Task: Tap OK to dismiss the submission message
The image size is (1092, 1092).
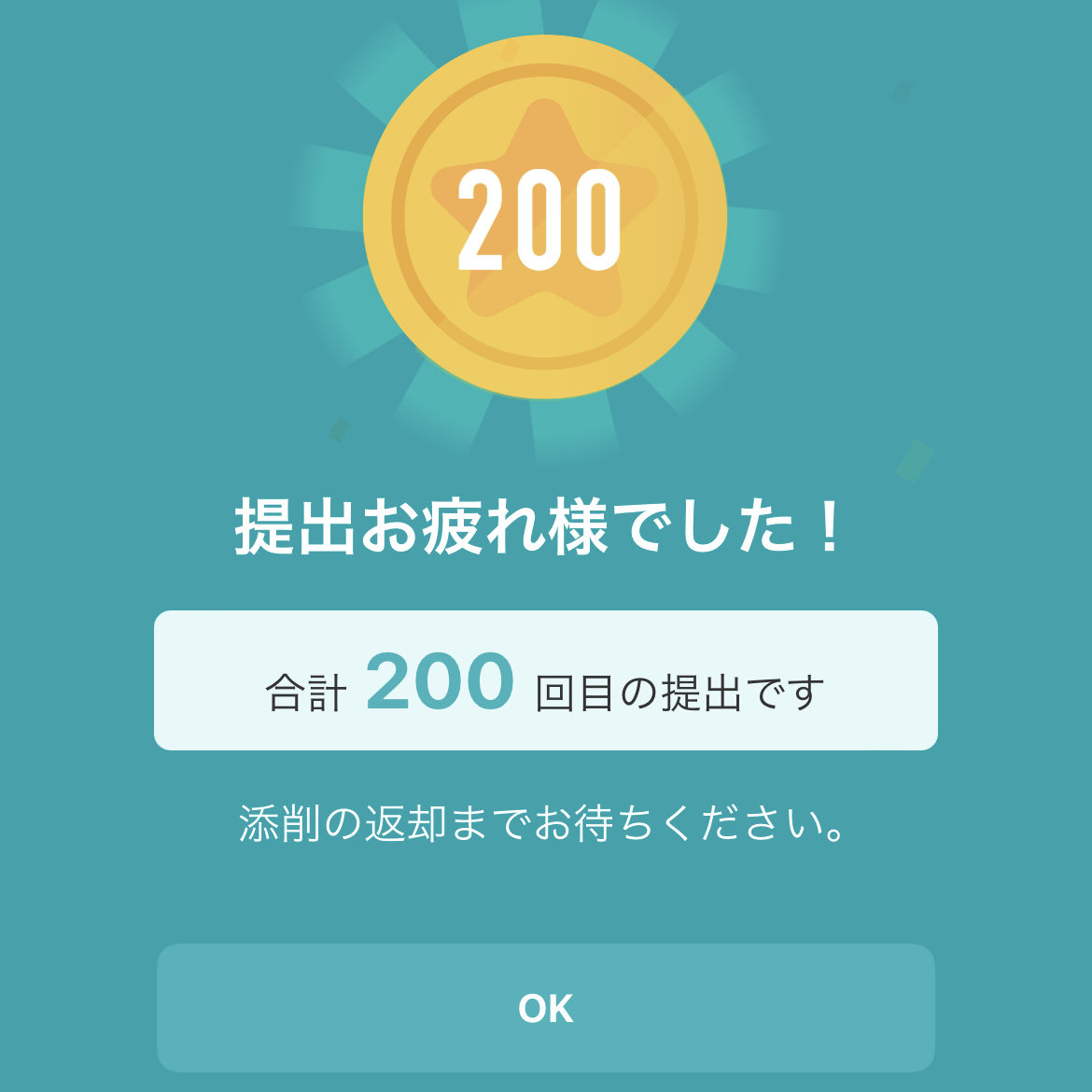Action: pyautogui.click(x=545, y=1008)
